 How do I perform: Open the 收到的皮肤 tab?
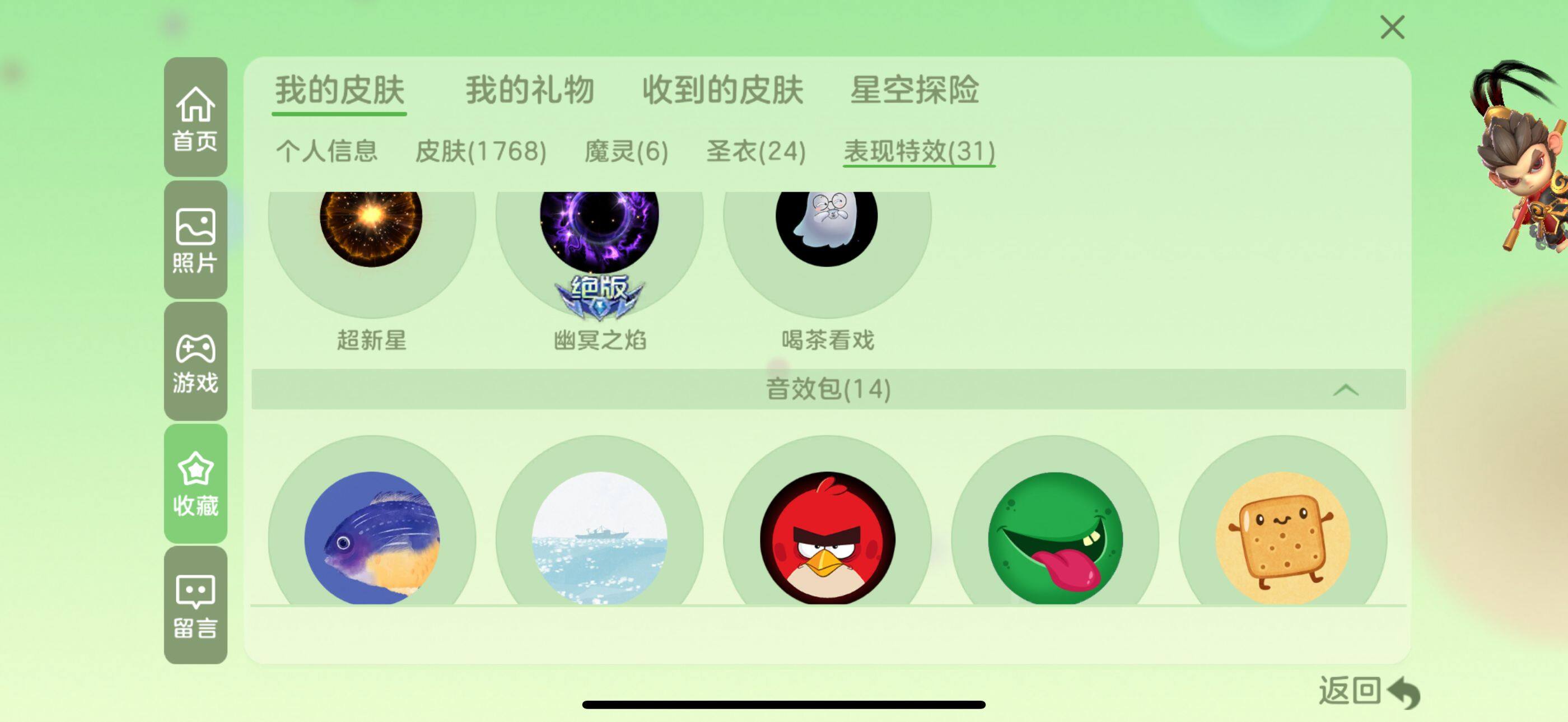[722, 90]
